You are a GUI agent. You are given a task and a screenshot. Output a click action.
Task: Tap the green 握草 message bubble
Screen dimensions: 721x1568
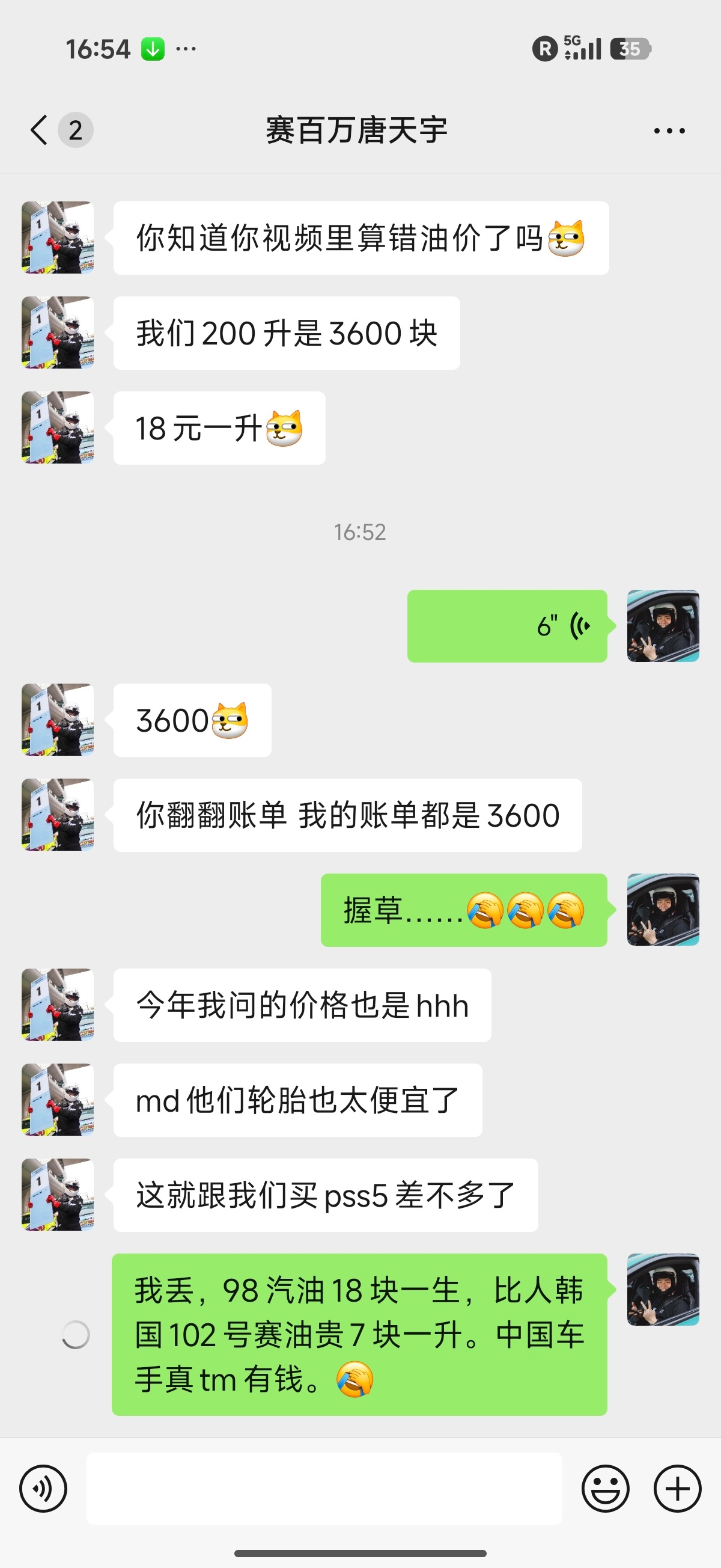coord(464,911)
